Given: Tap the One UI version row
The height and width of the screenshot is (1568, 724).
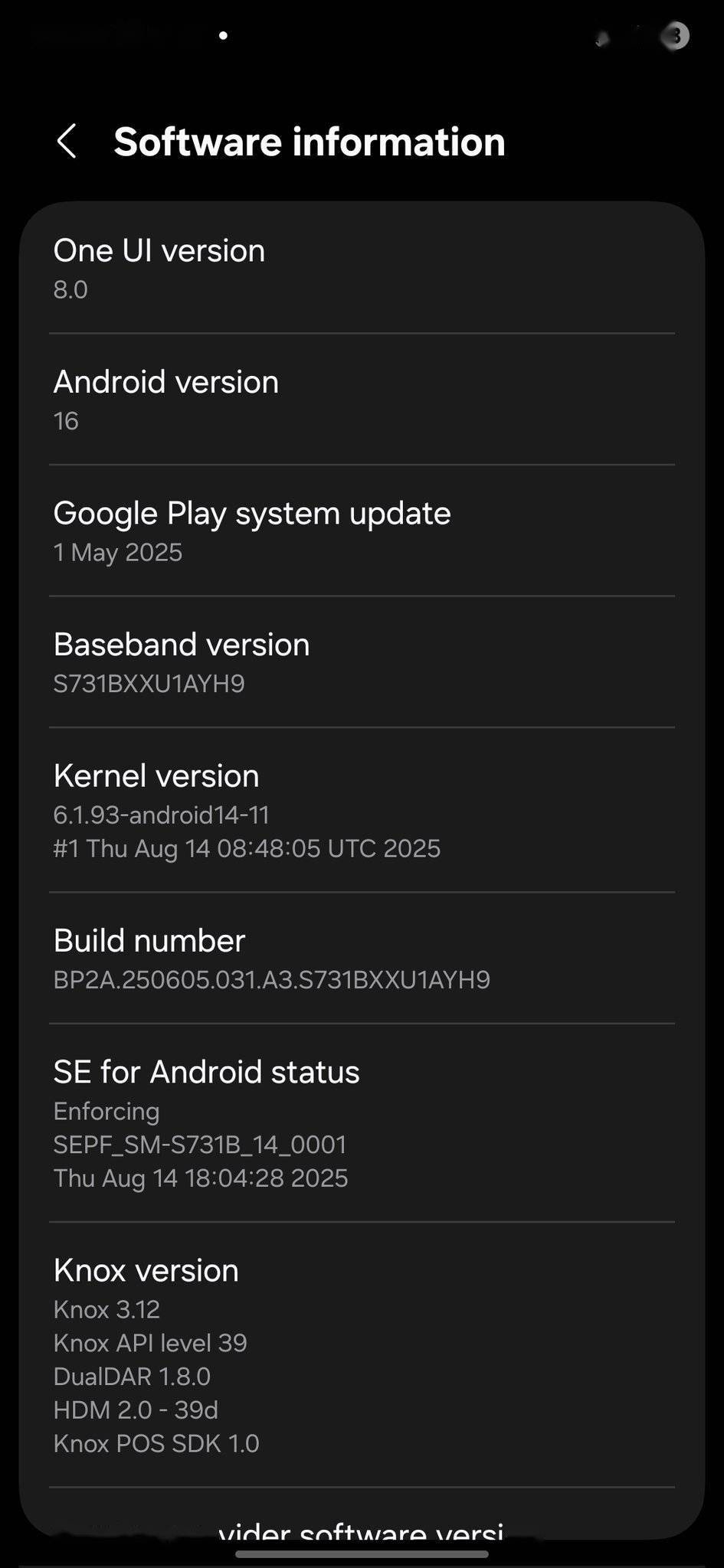Looking at the screenshot, I should click(x=362, y=268).
